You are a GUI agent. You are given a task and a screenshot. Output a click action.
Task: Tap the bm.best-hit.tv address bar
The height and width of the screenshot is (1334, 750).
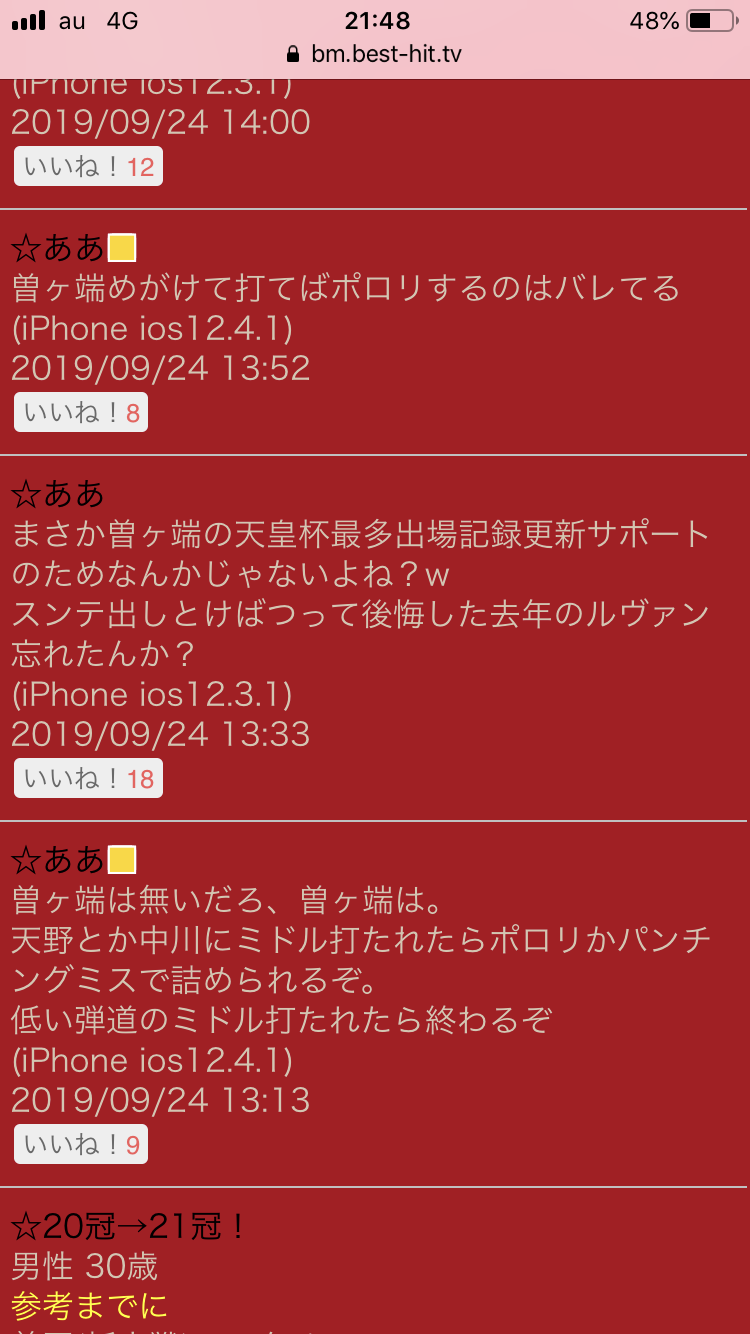click(x=375, y=54)
